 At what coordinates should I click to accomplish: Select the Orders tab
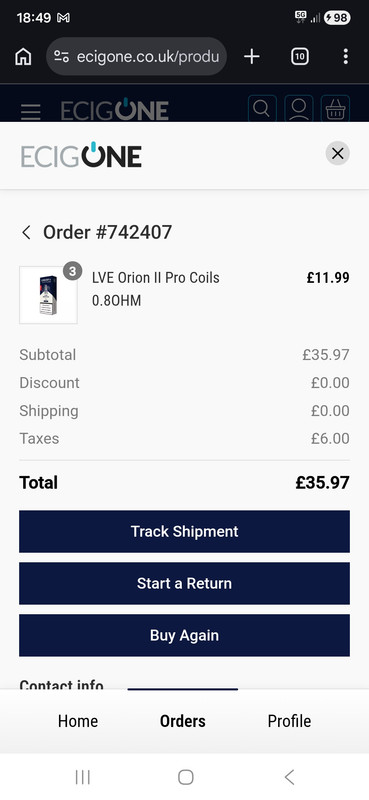183,721
